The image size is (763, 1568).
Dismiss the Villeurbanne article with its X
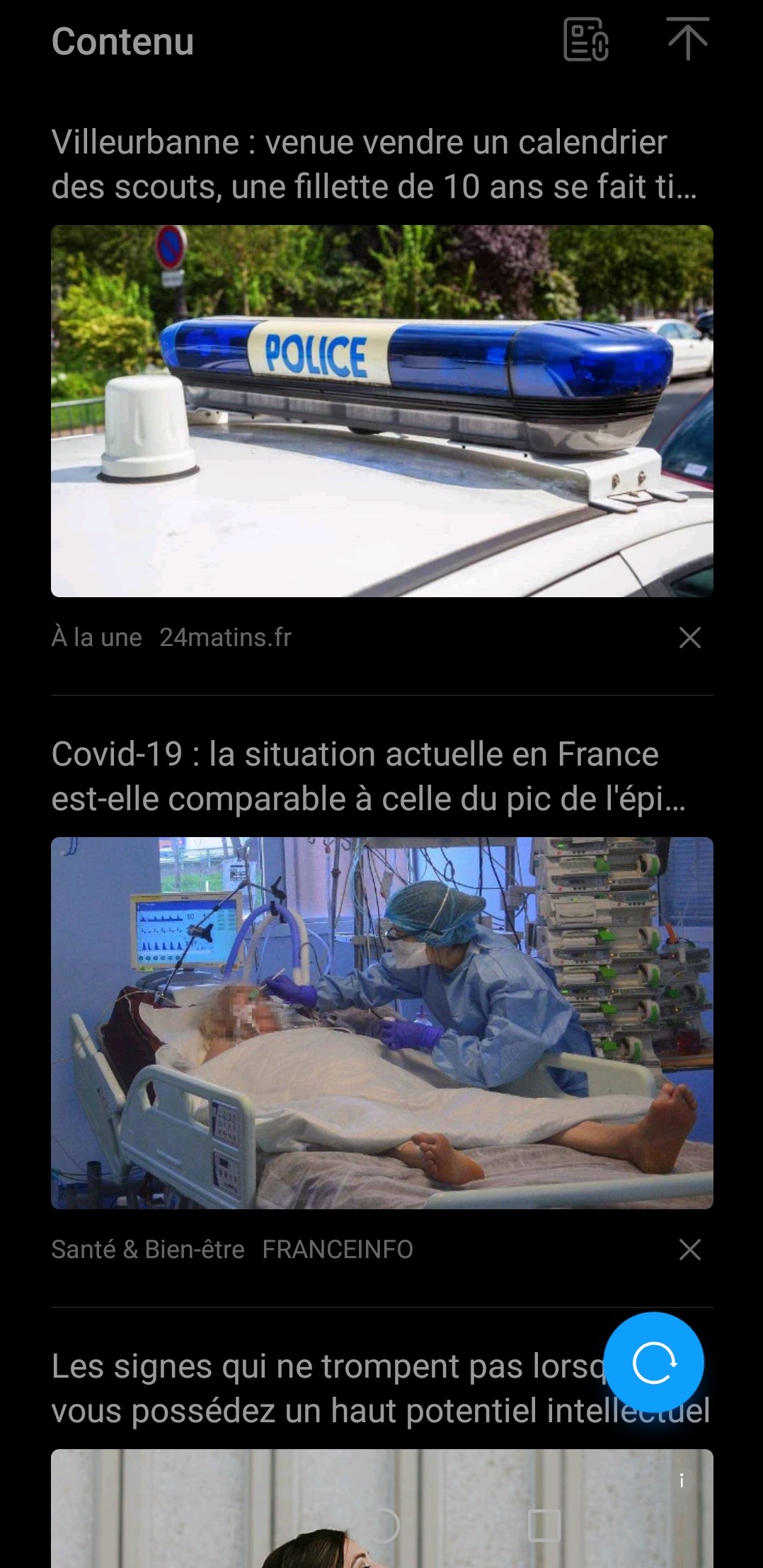(x=691, y=639)
